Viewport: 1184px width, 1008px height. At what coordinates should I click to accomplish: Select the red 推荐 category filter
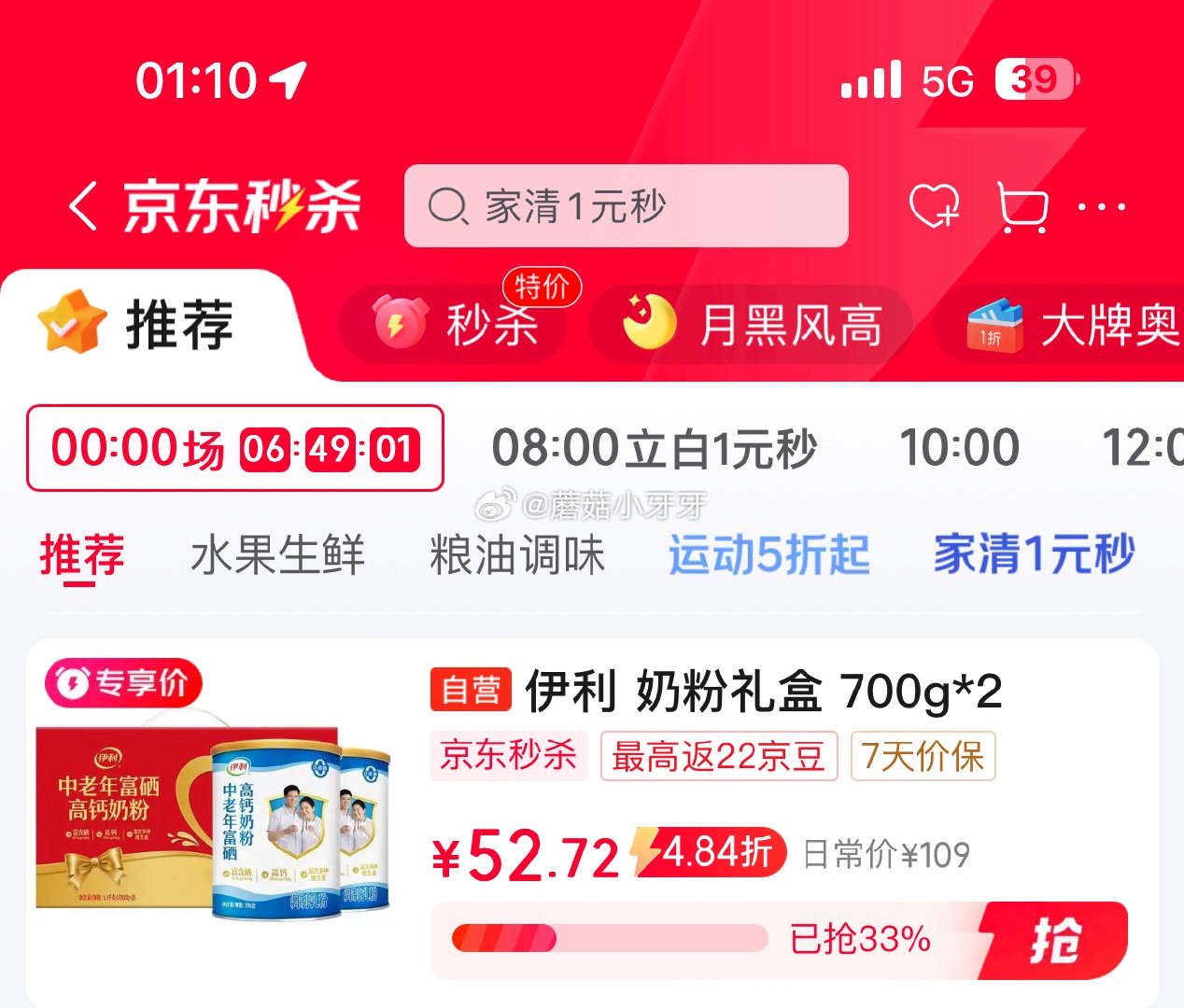click(82, 554)
